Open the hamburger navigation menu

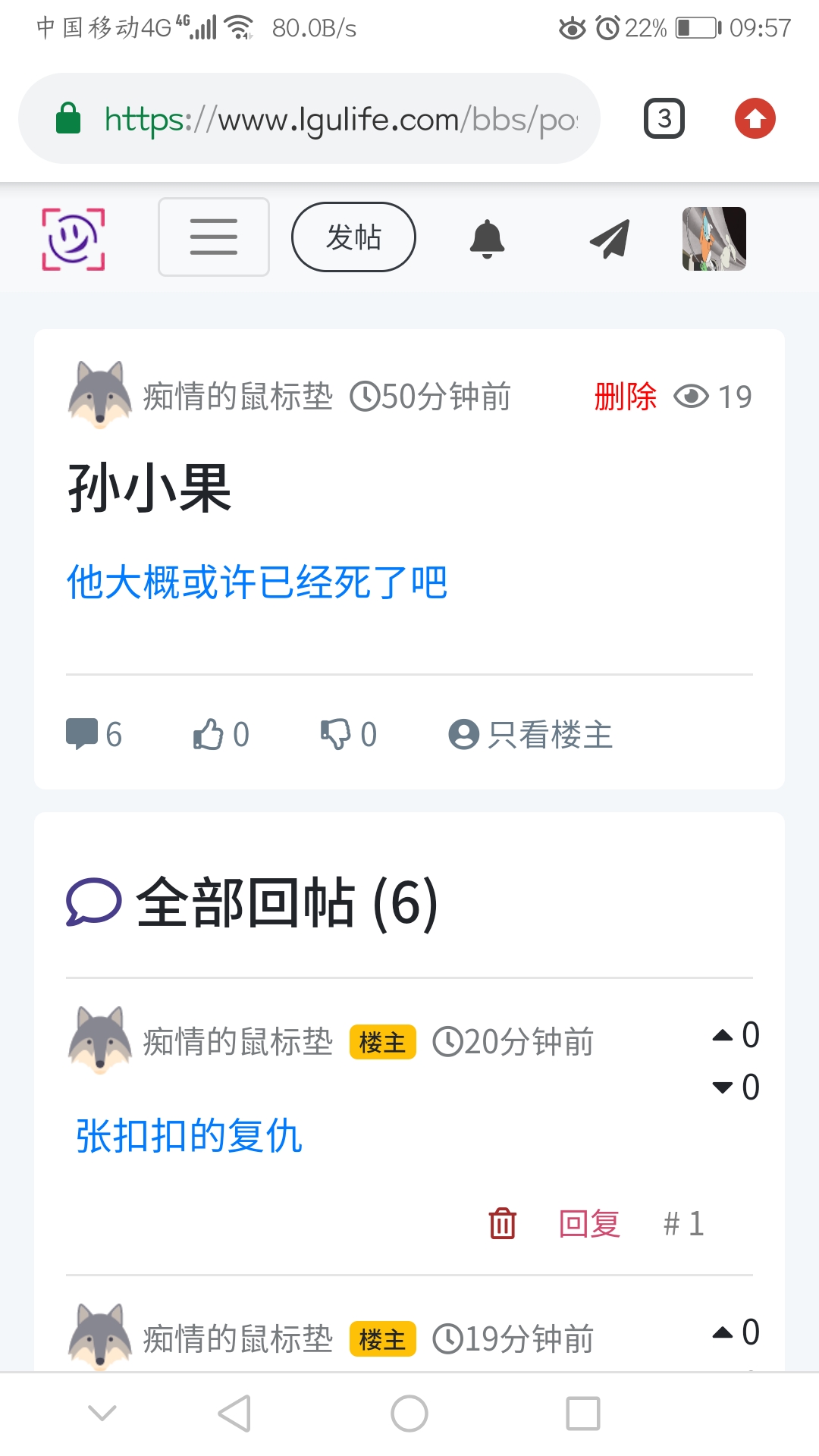(214, 237)
